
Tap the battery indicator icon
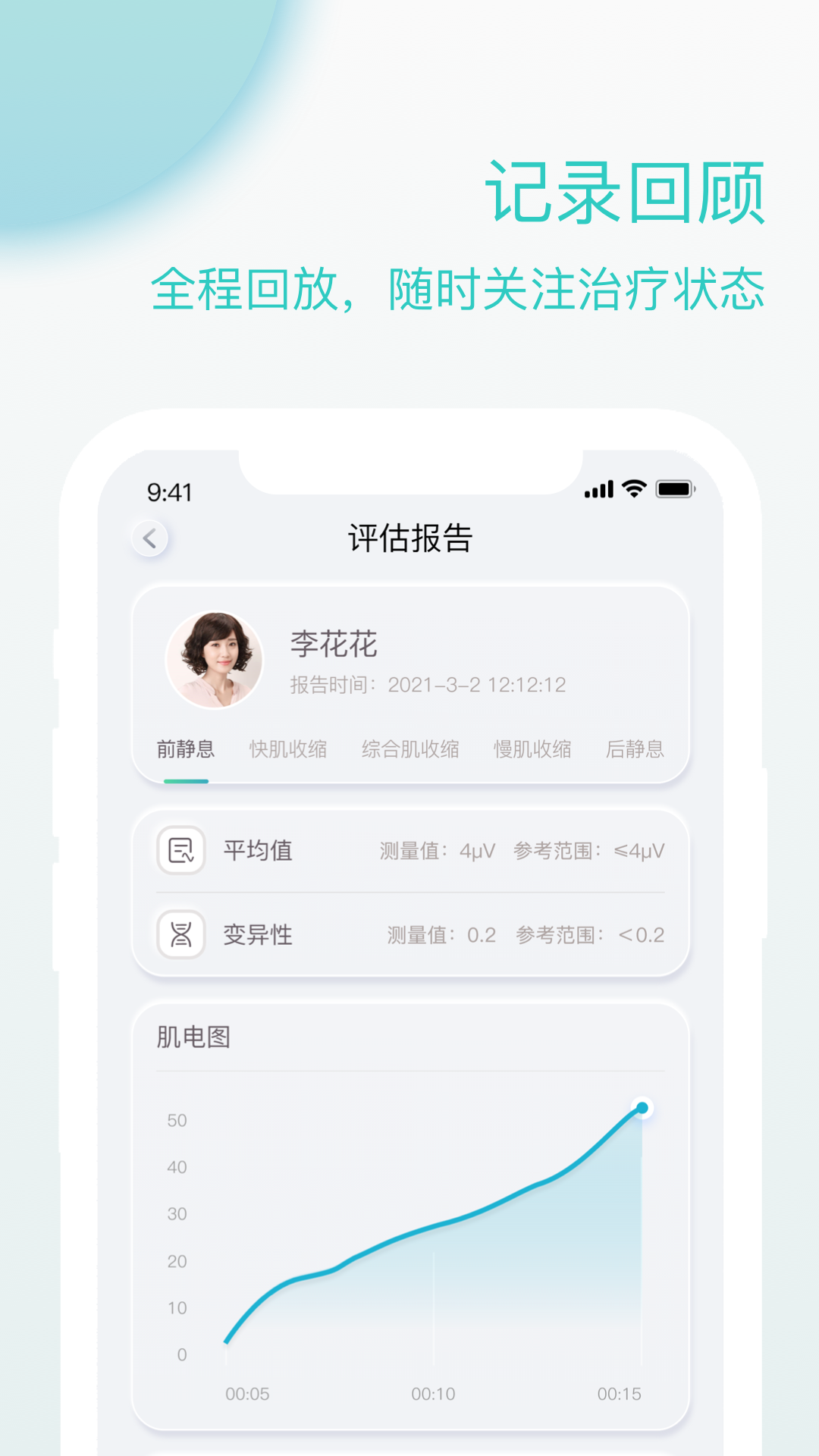pos(672,490)
